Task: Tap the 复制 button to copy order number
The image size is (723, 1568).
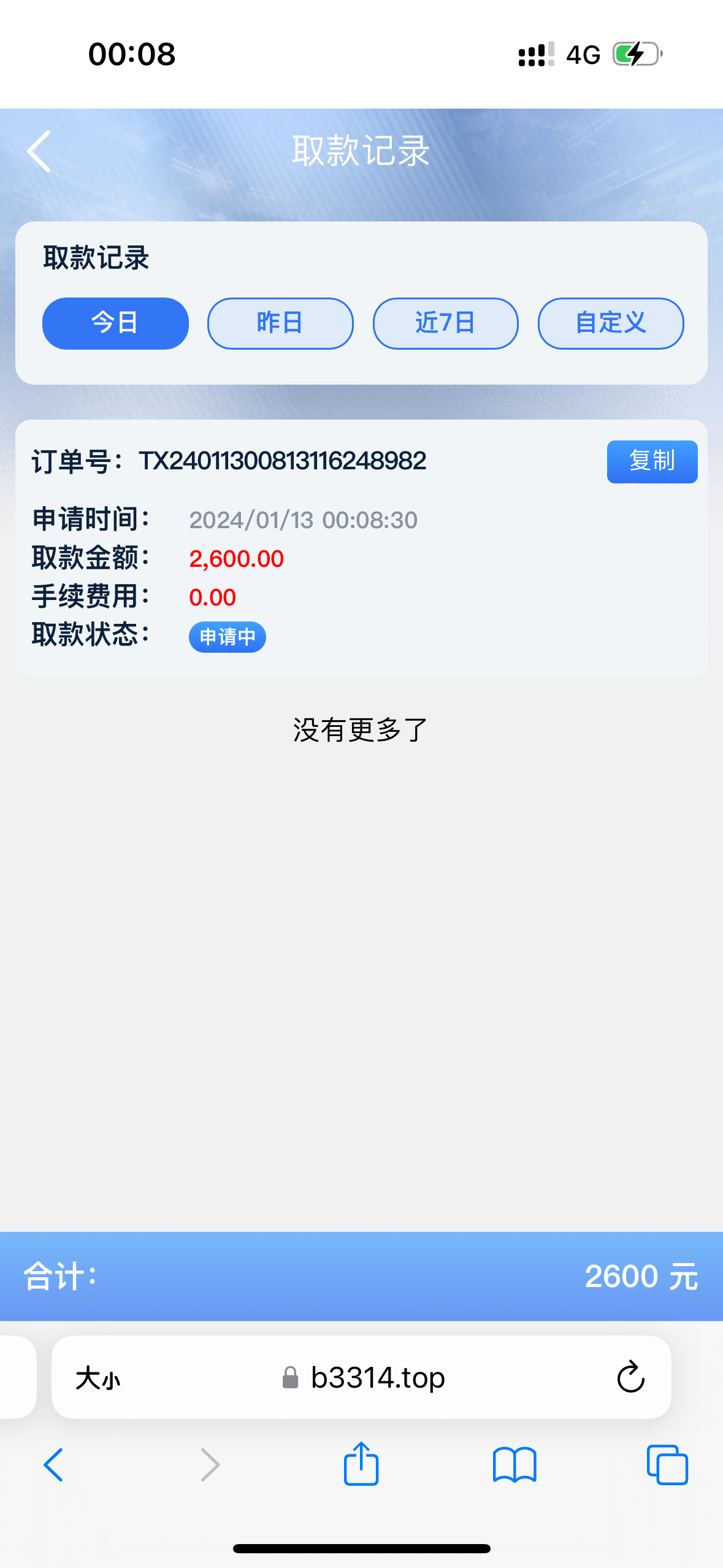Action: click(652, 461)
